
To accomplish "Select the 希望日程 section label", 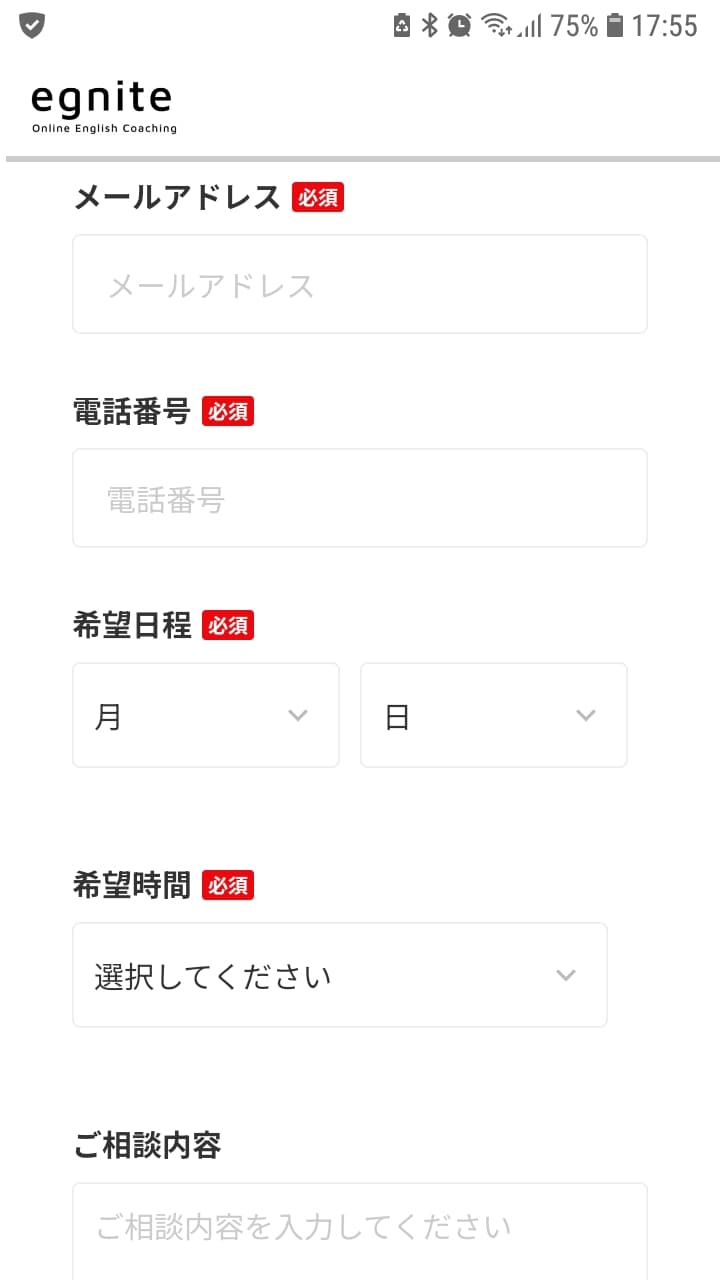I will [131, 624].
